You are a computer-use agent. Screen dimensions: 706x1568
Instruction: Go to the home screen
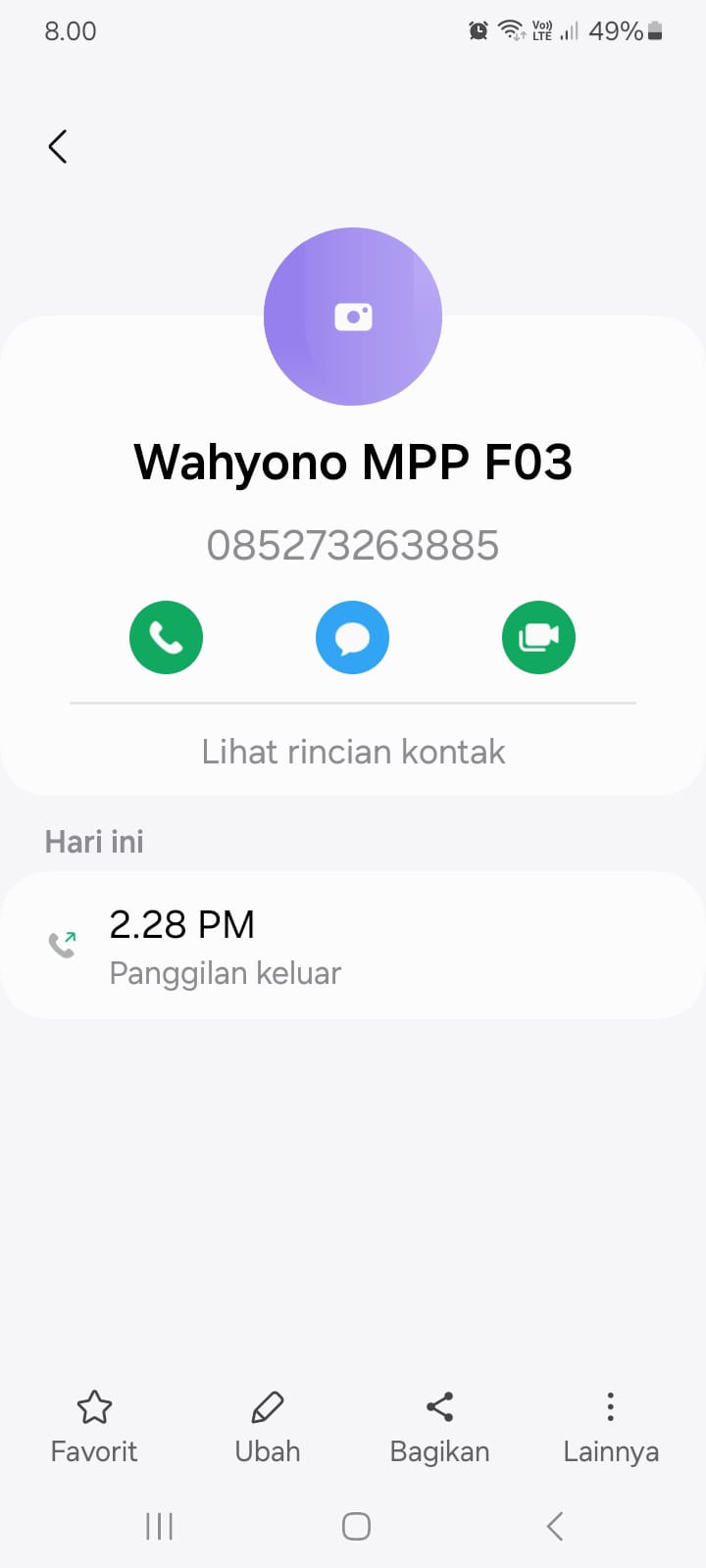pos(356,1526)
